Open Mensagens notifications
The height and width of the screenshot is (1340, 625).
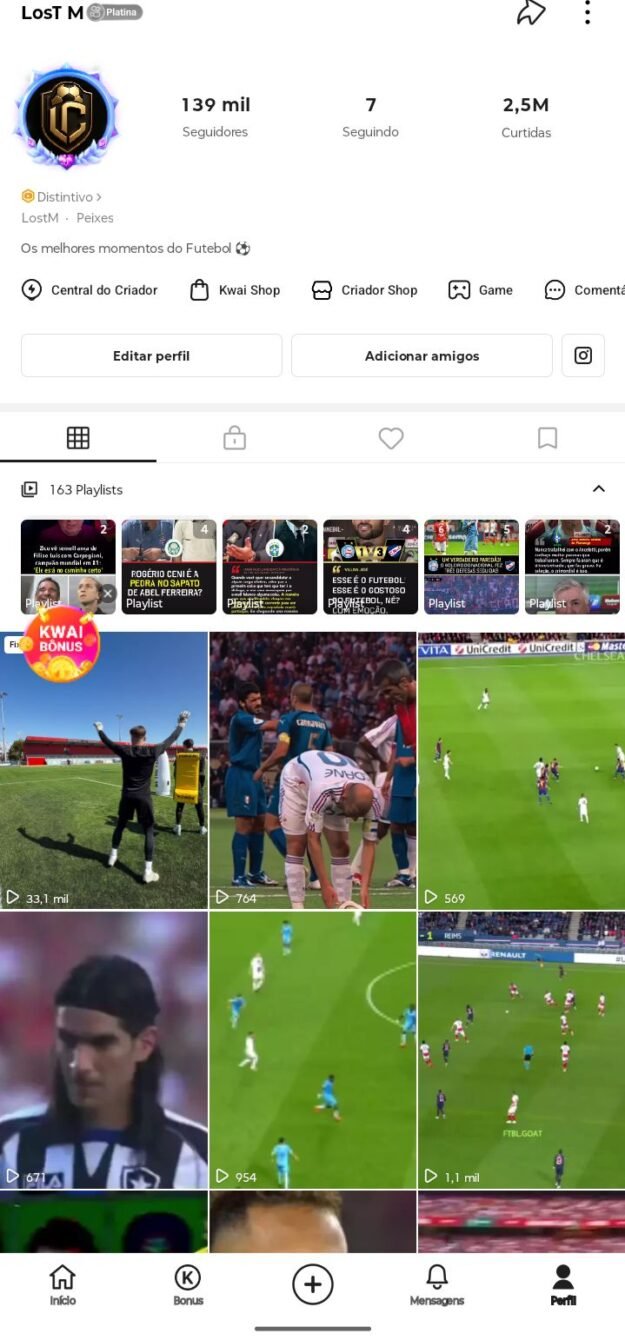pyautogui.click(x=437, y=1284)
